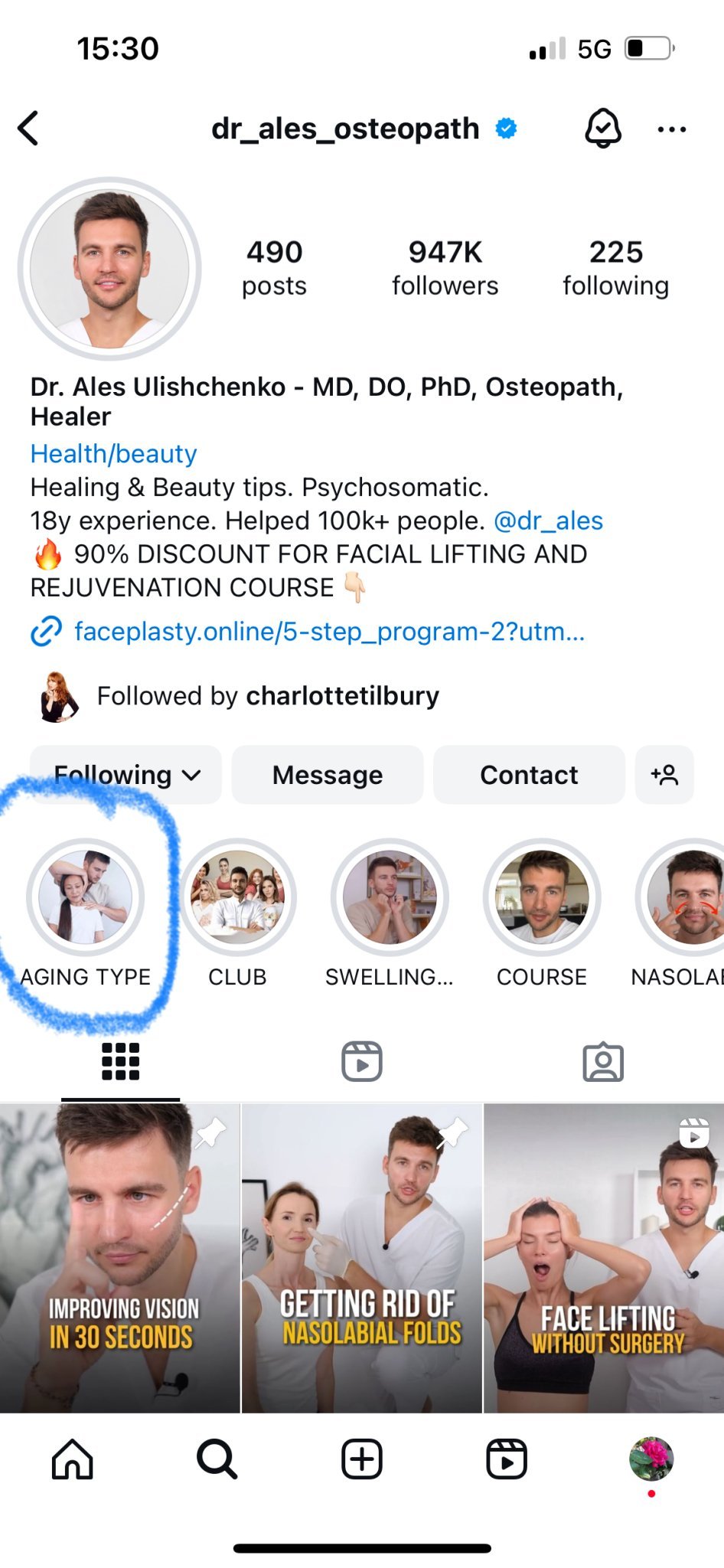Open the Improving Vision in 30 Seconds post

click(x=120, y=1257)
